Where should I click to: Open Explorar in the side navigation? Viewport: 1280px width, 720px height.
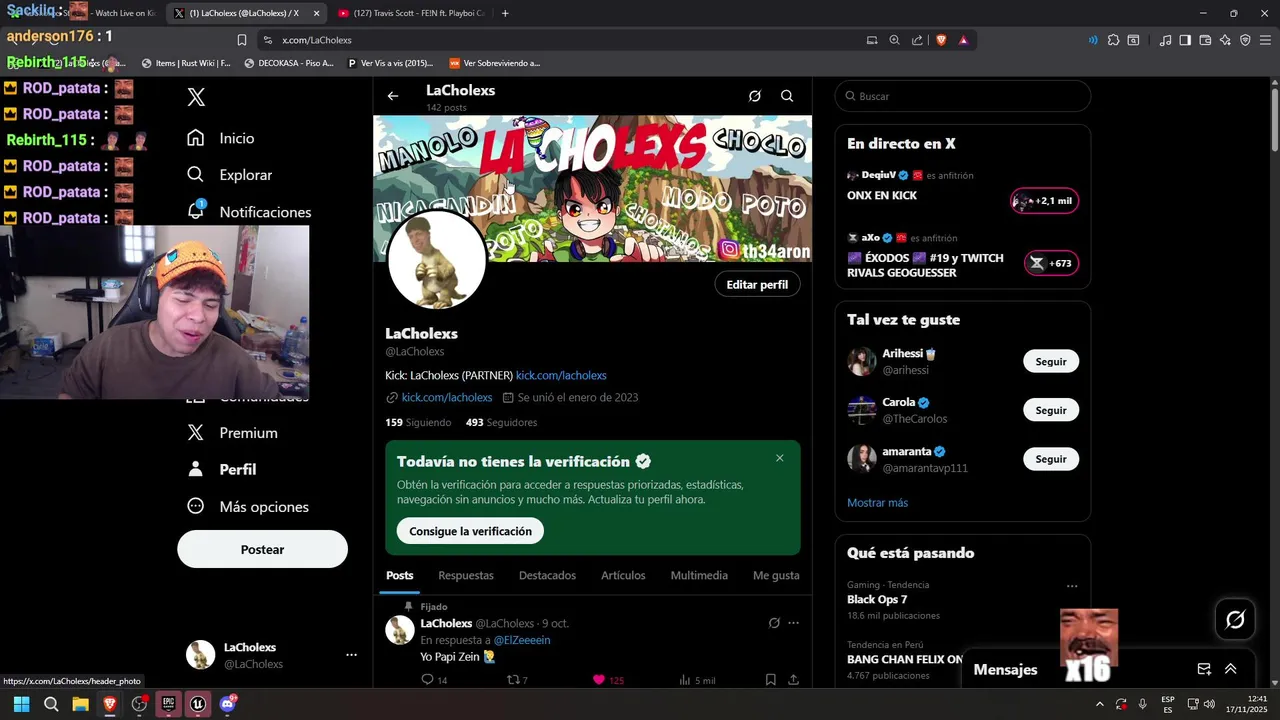[x=245, y=175]
